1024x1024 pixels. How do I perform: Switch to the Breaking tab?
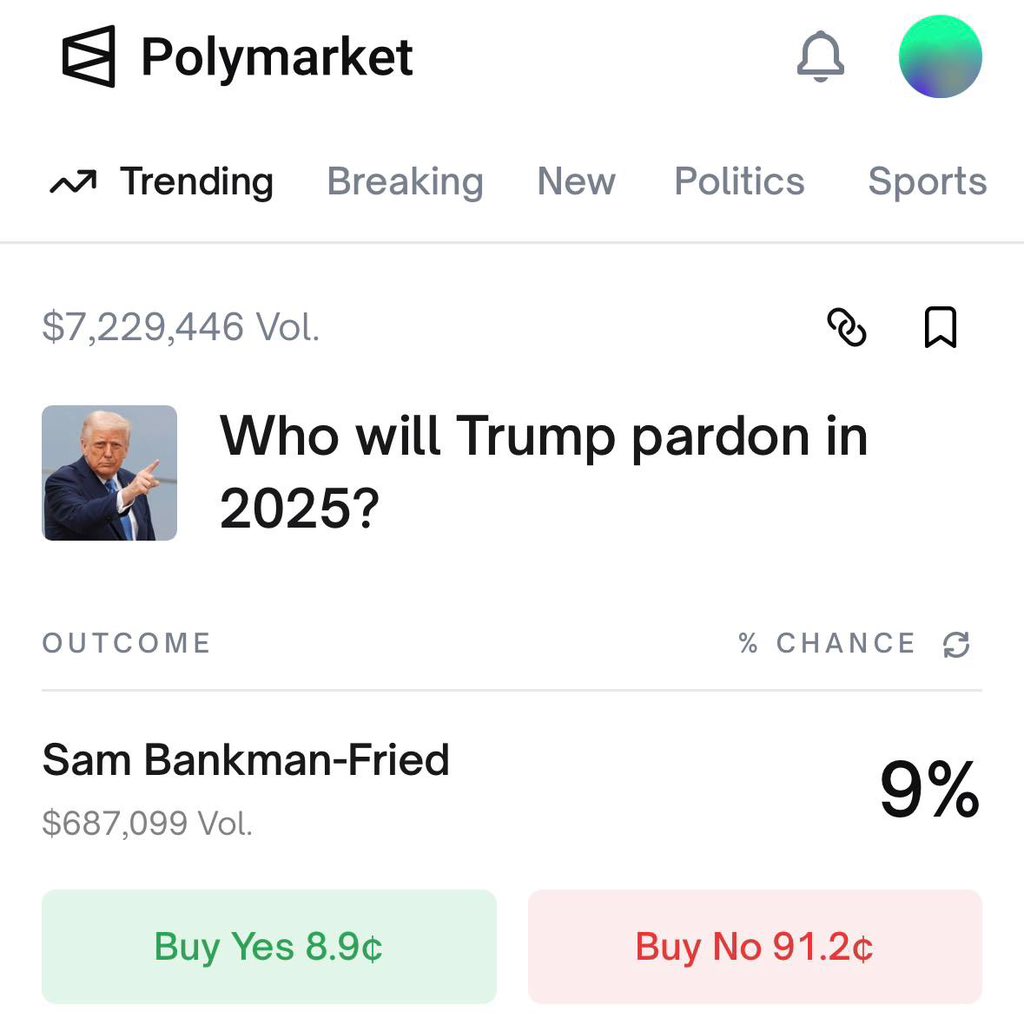[405, 182]
